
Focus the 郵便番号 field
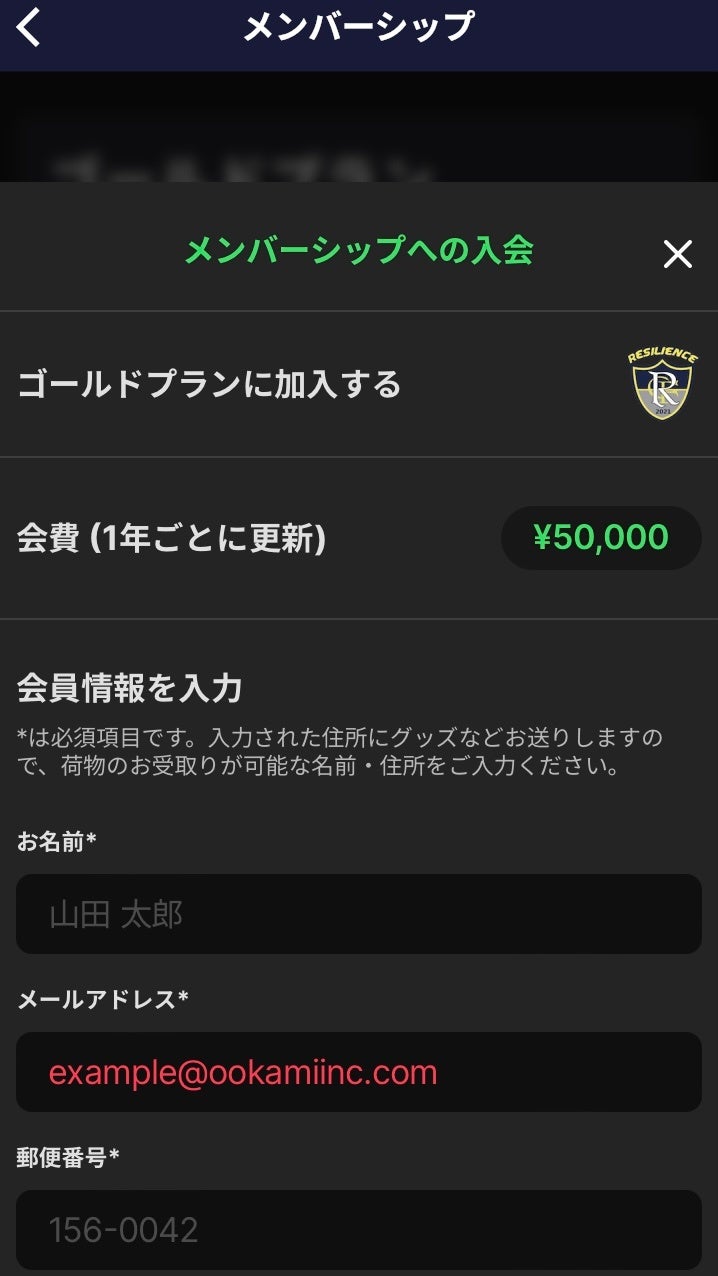(359, 1230)
